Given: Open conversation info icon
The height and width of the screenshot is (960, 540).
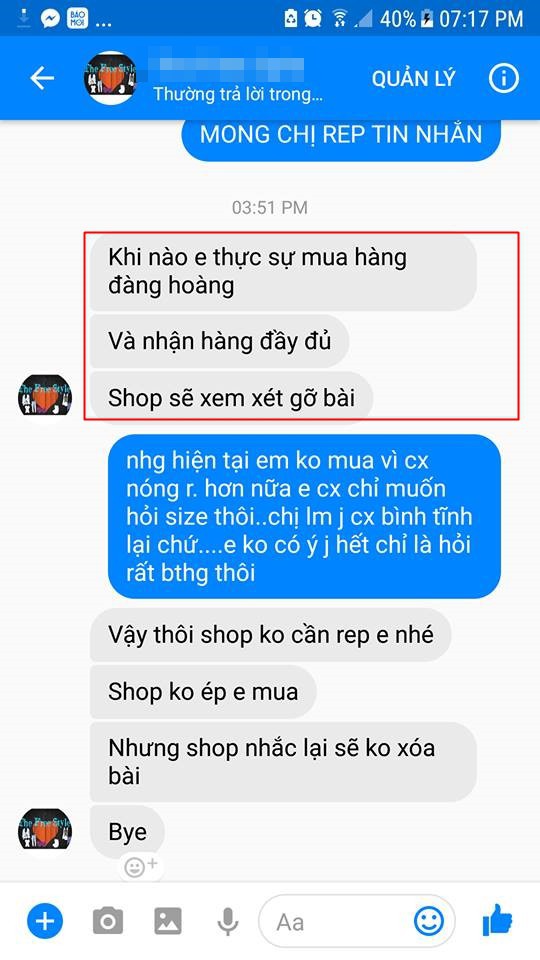Looking at the screenshot, I should 503,78.
